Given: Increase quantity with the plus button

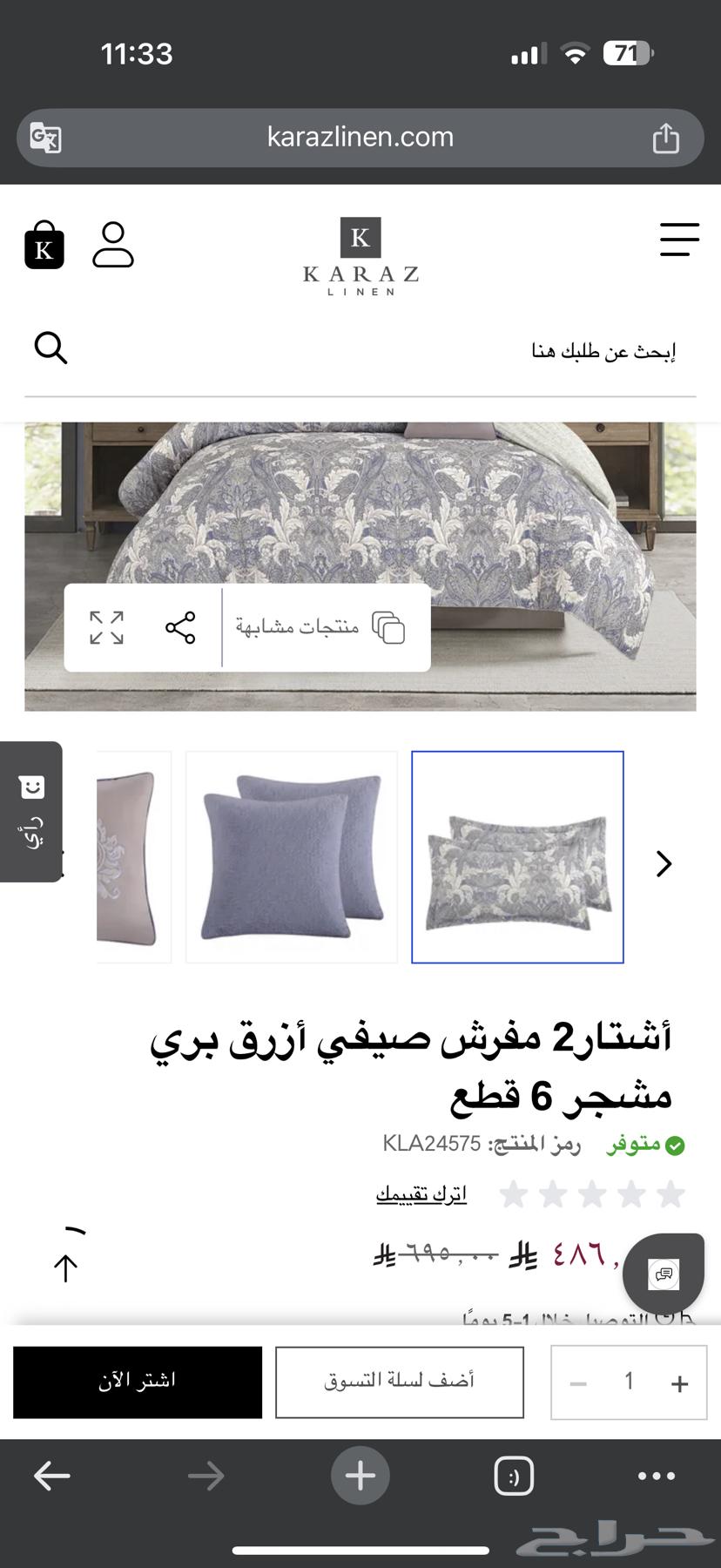Looking at the screenshot, I should coord(680,1383).
